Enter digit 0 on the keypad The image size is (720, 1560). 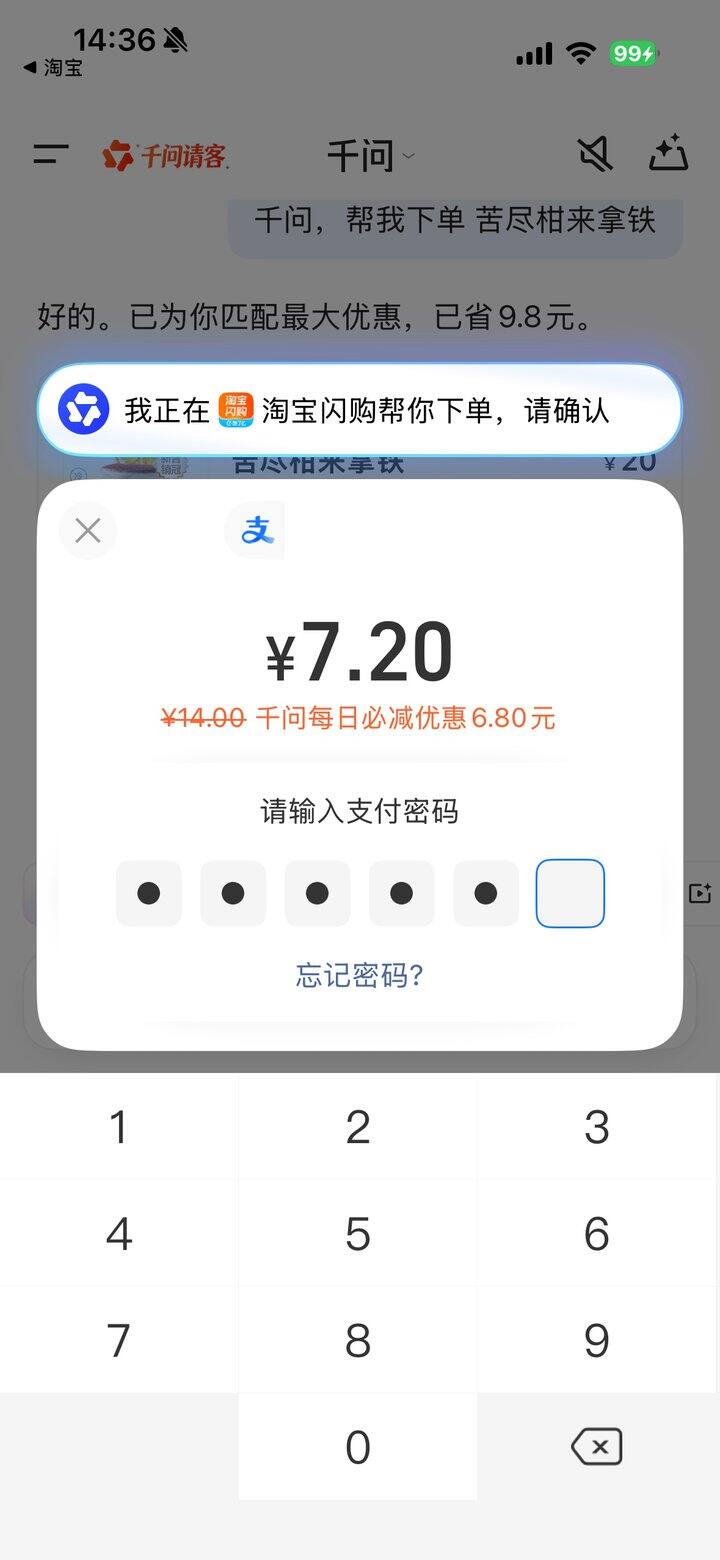[358, 1447]
